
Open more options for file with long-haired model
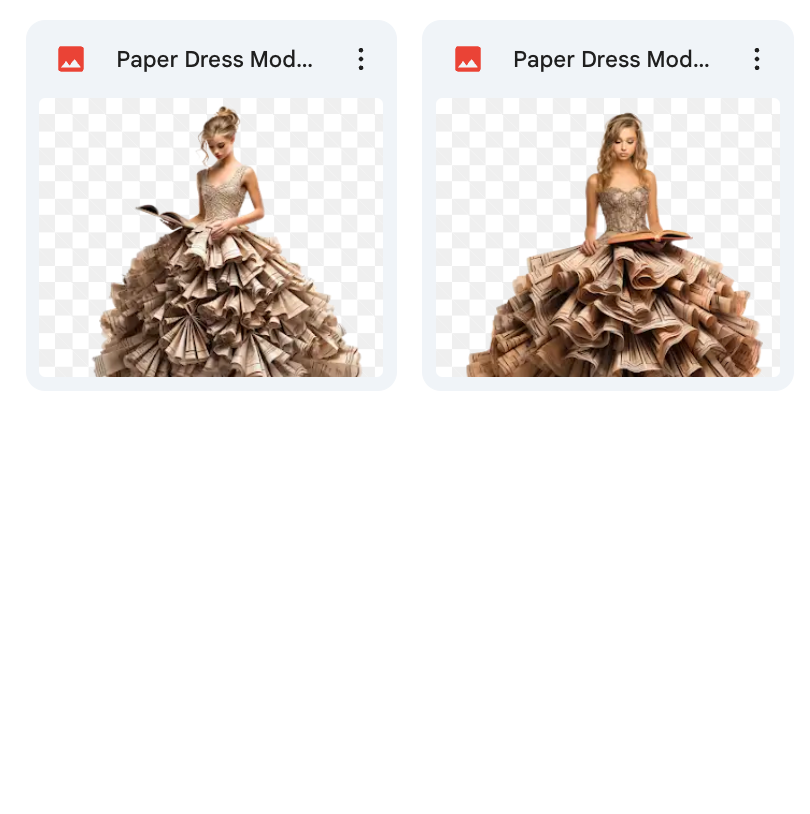click(x=757, y=60)
